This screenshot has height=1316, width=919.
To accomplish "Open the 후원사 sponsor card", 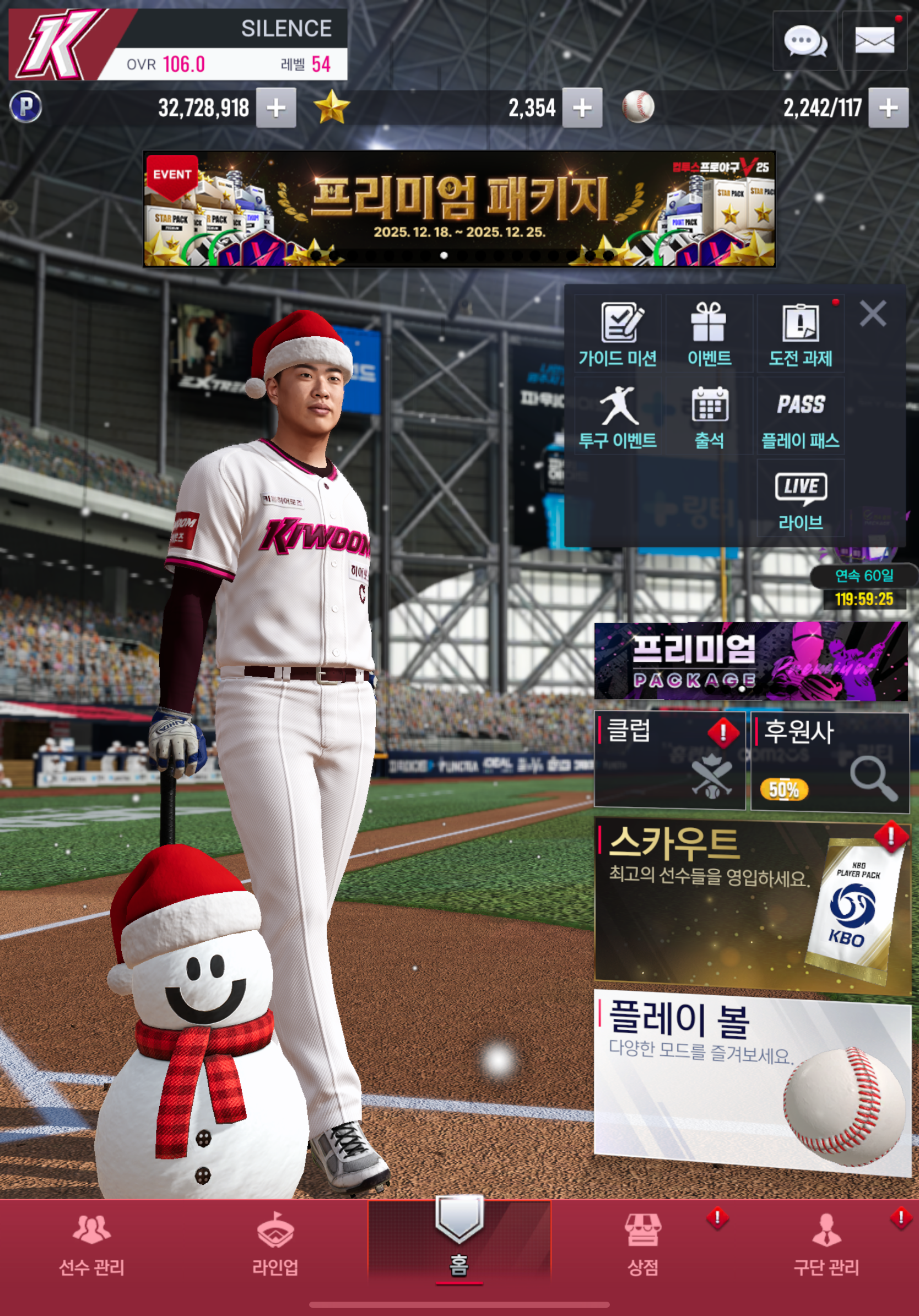I will pos(829,761).
